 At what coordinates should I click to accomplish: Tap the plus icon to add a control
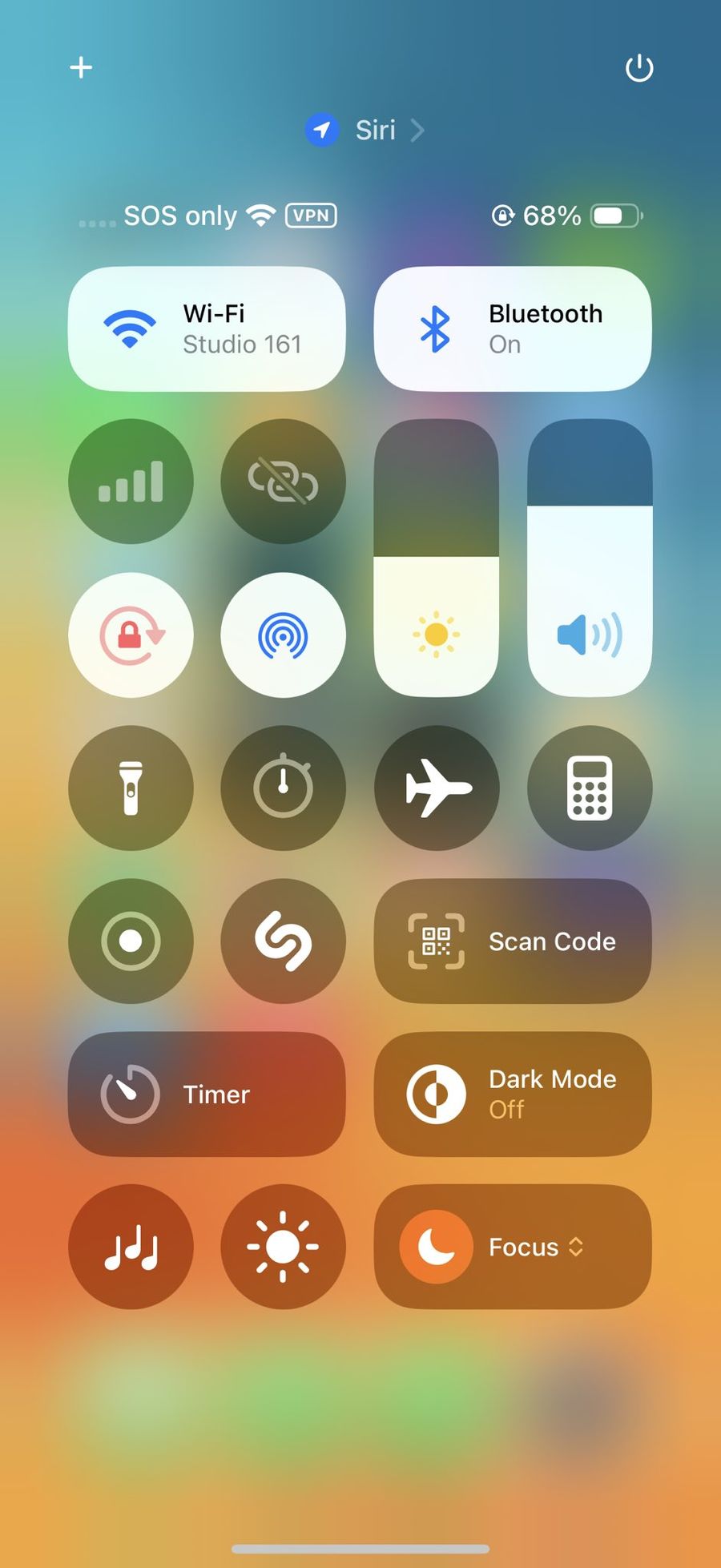point(81,67)
